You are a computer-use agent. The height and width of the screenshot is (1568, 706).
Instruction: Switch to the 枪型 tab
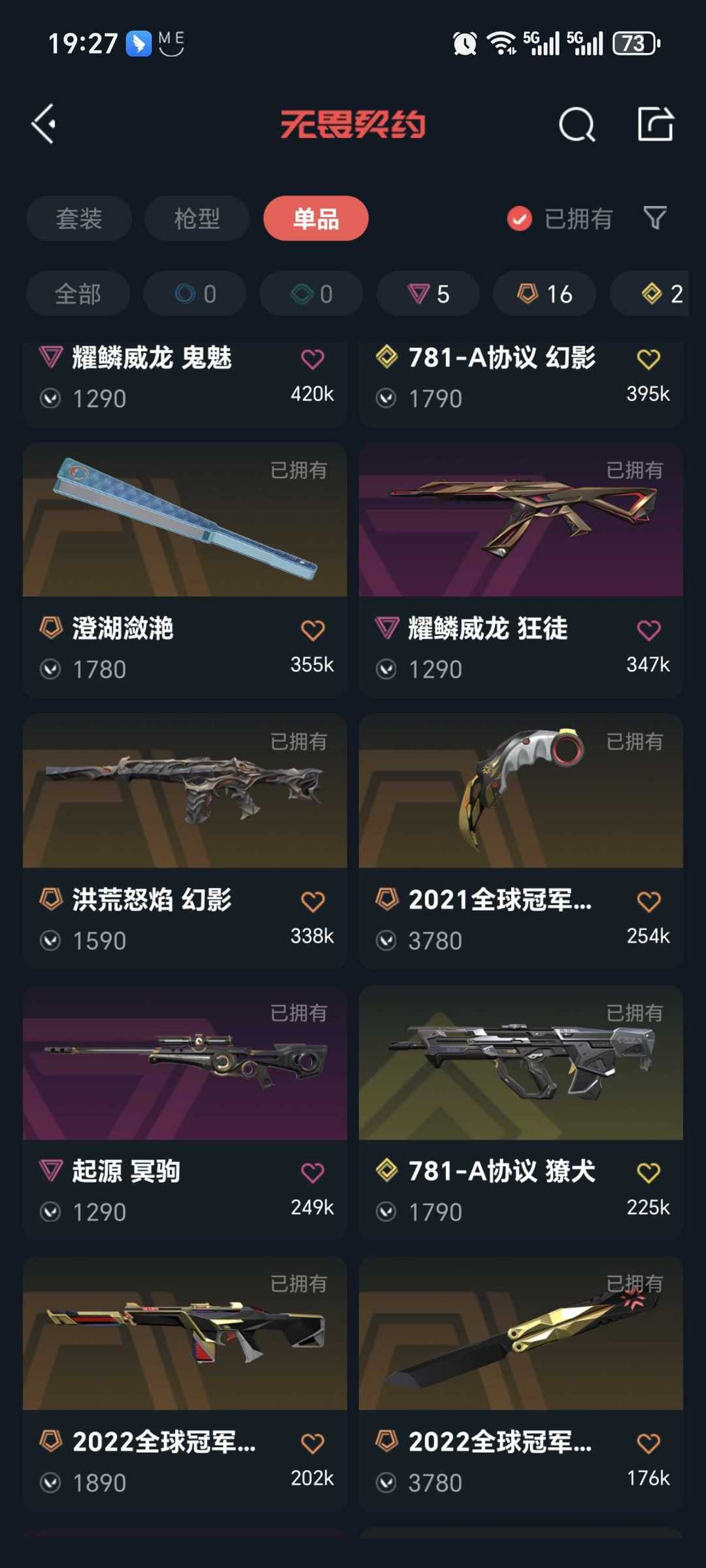click(197, 218)
